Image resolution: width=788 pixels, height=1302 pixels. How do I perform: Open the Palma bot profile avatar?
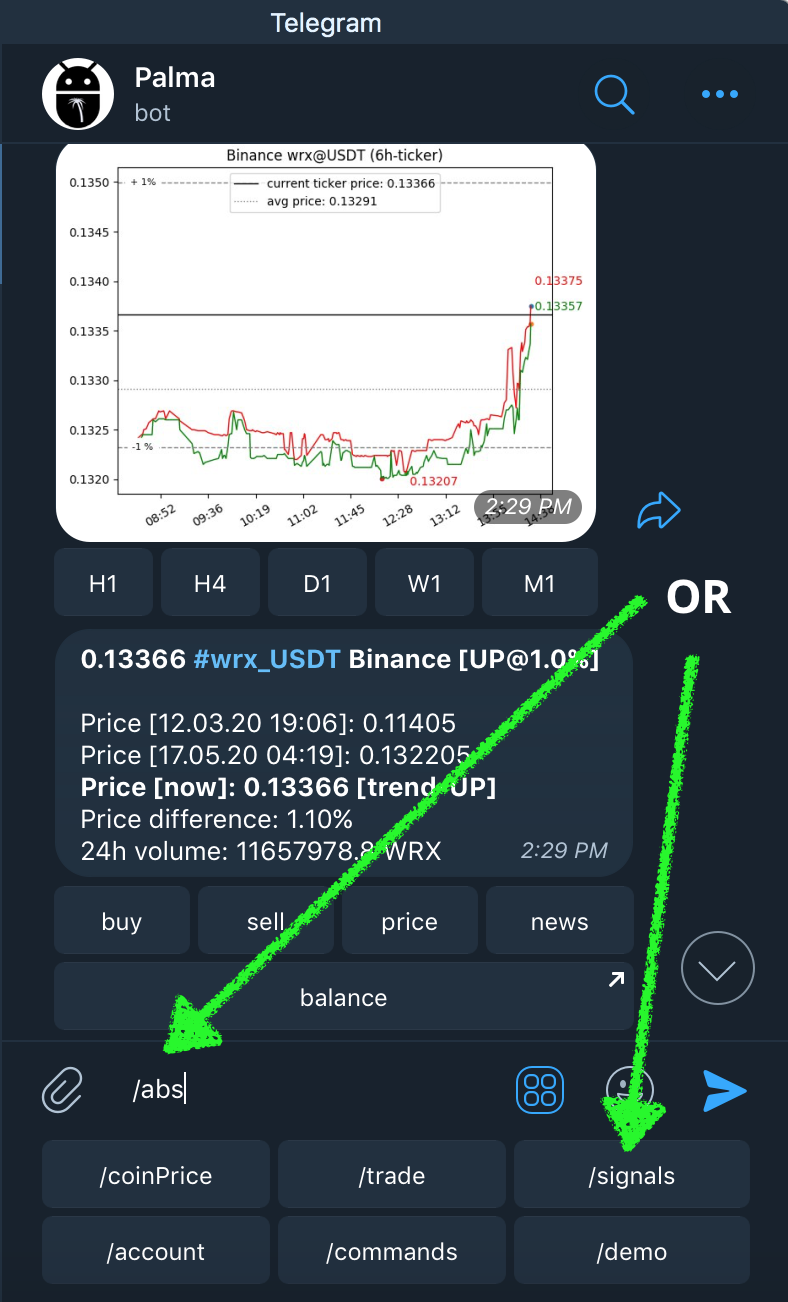(77, 94)
